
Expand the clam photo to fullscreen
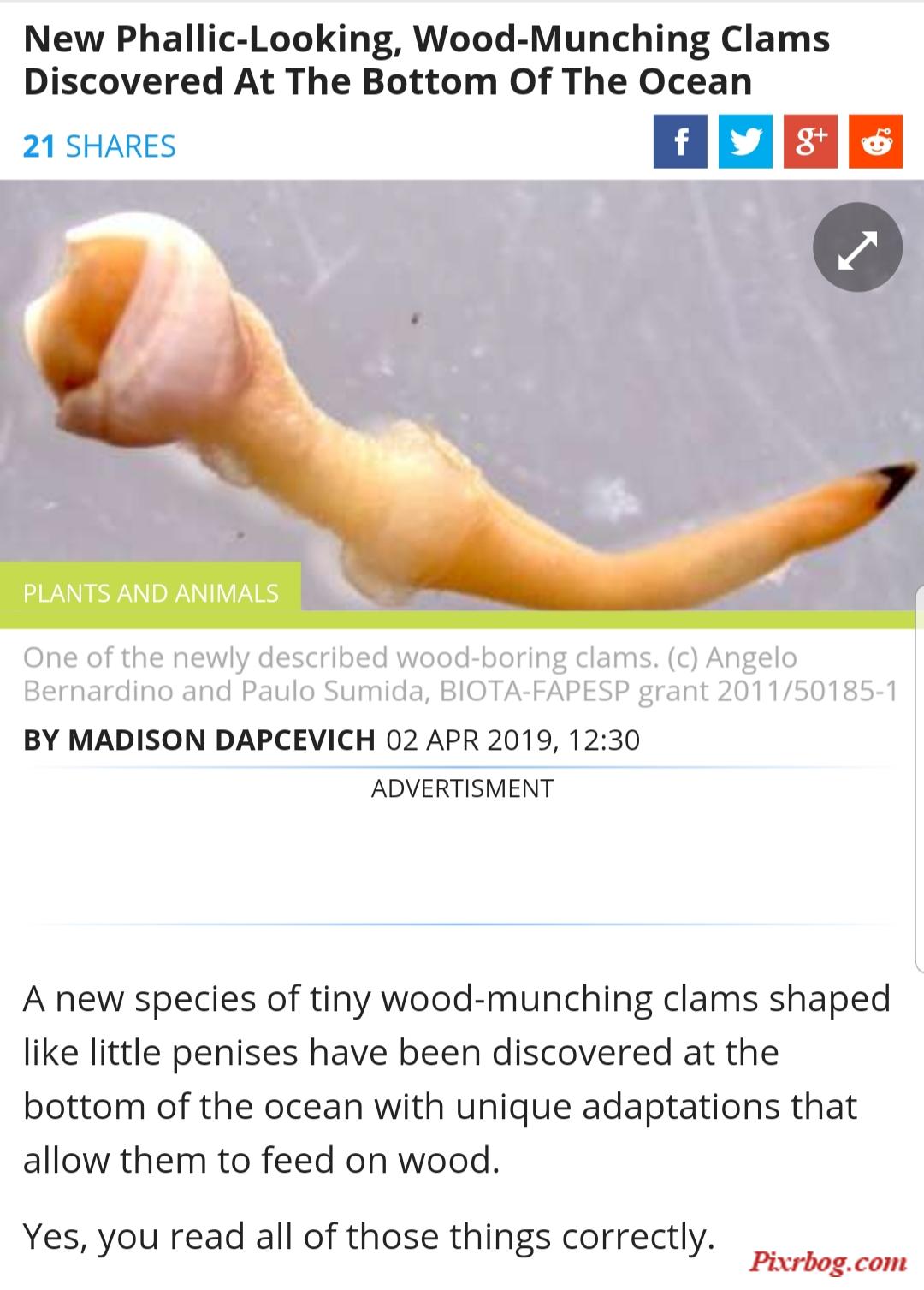coord(857,247)
